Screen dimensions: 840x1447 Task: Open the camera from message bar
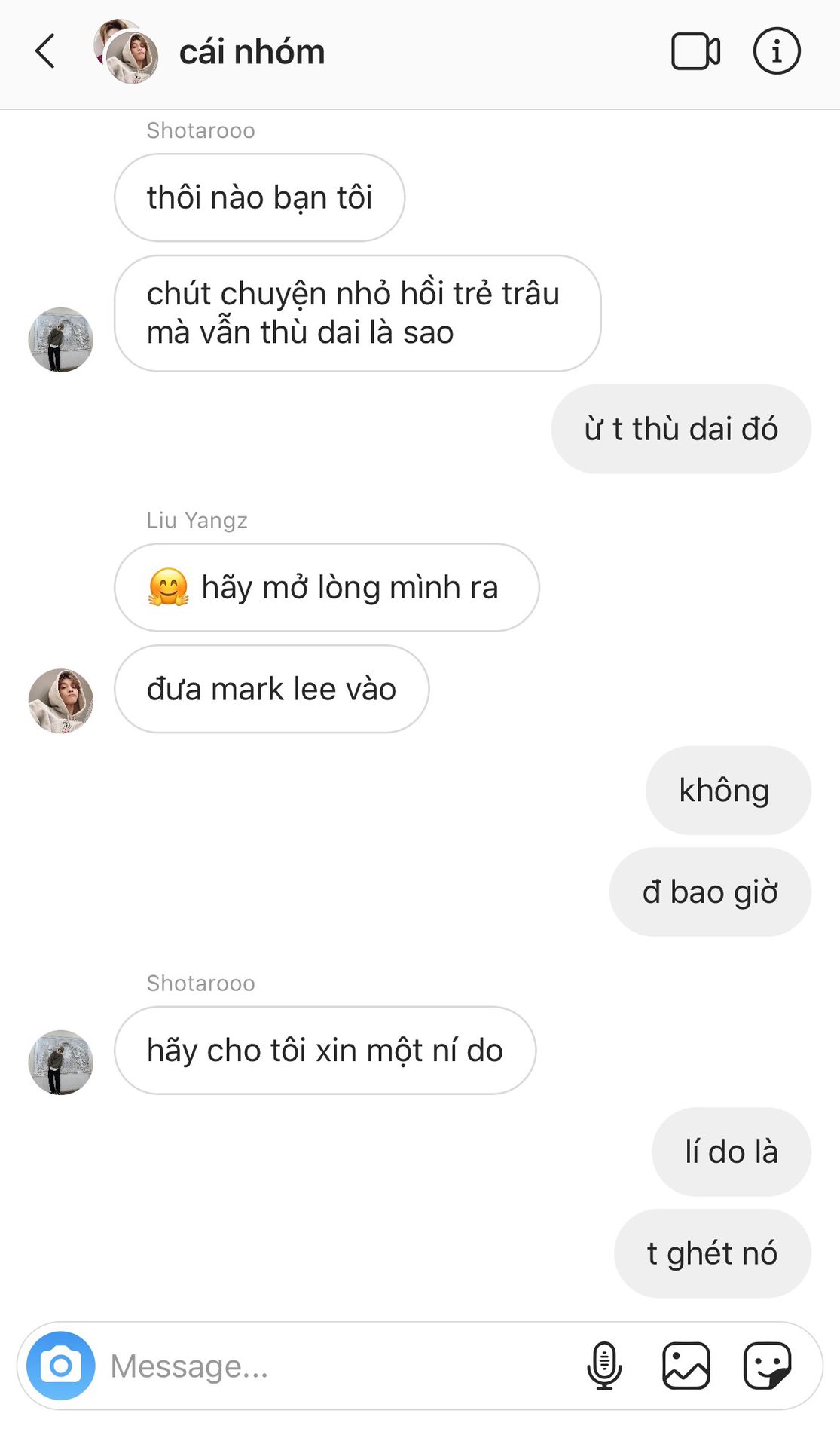(x=61, y=1366)
